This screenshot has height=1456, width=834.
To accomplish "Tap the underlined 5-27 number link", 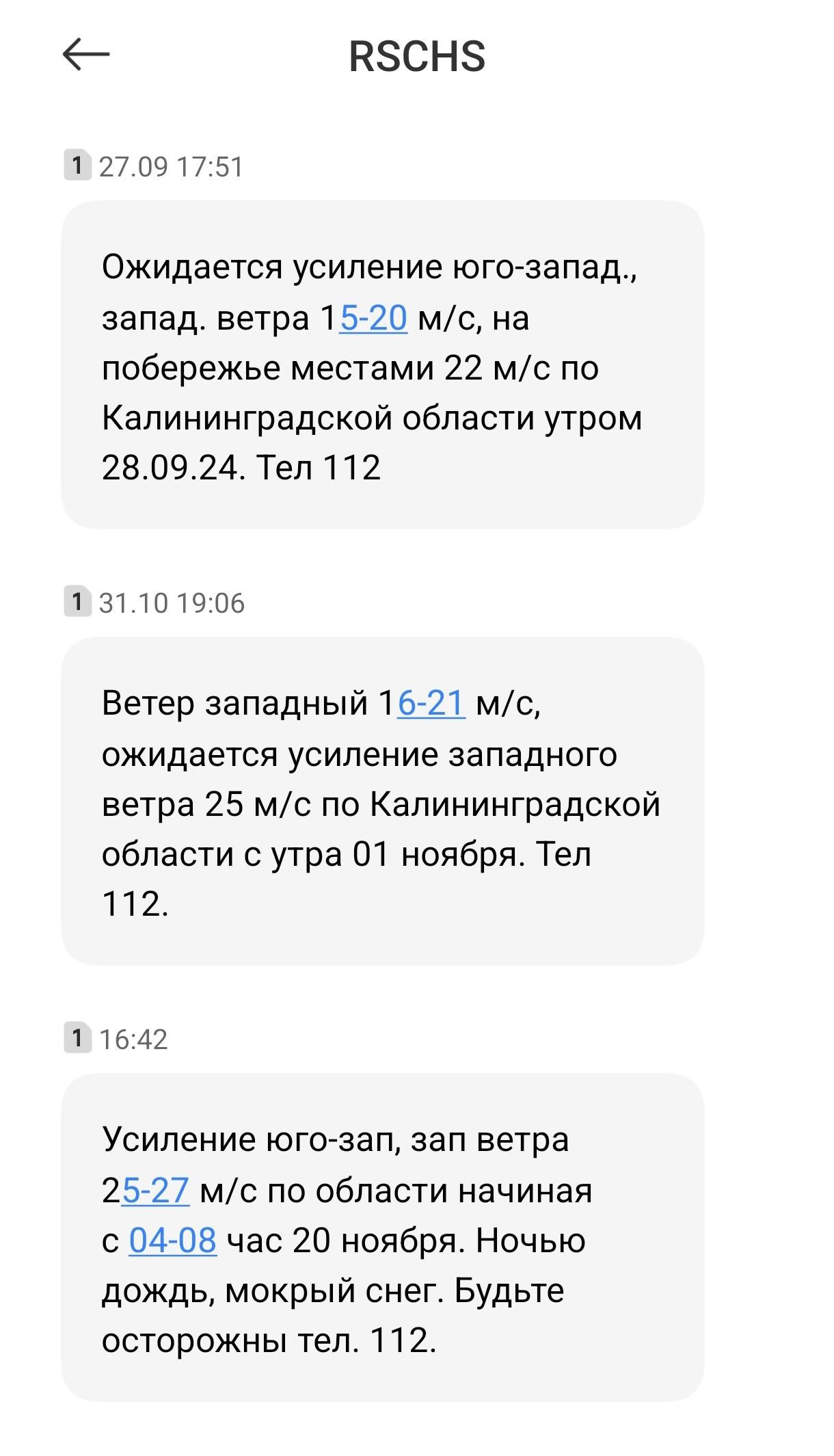I will [x=155, y=1191].
